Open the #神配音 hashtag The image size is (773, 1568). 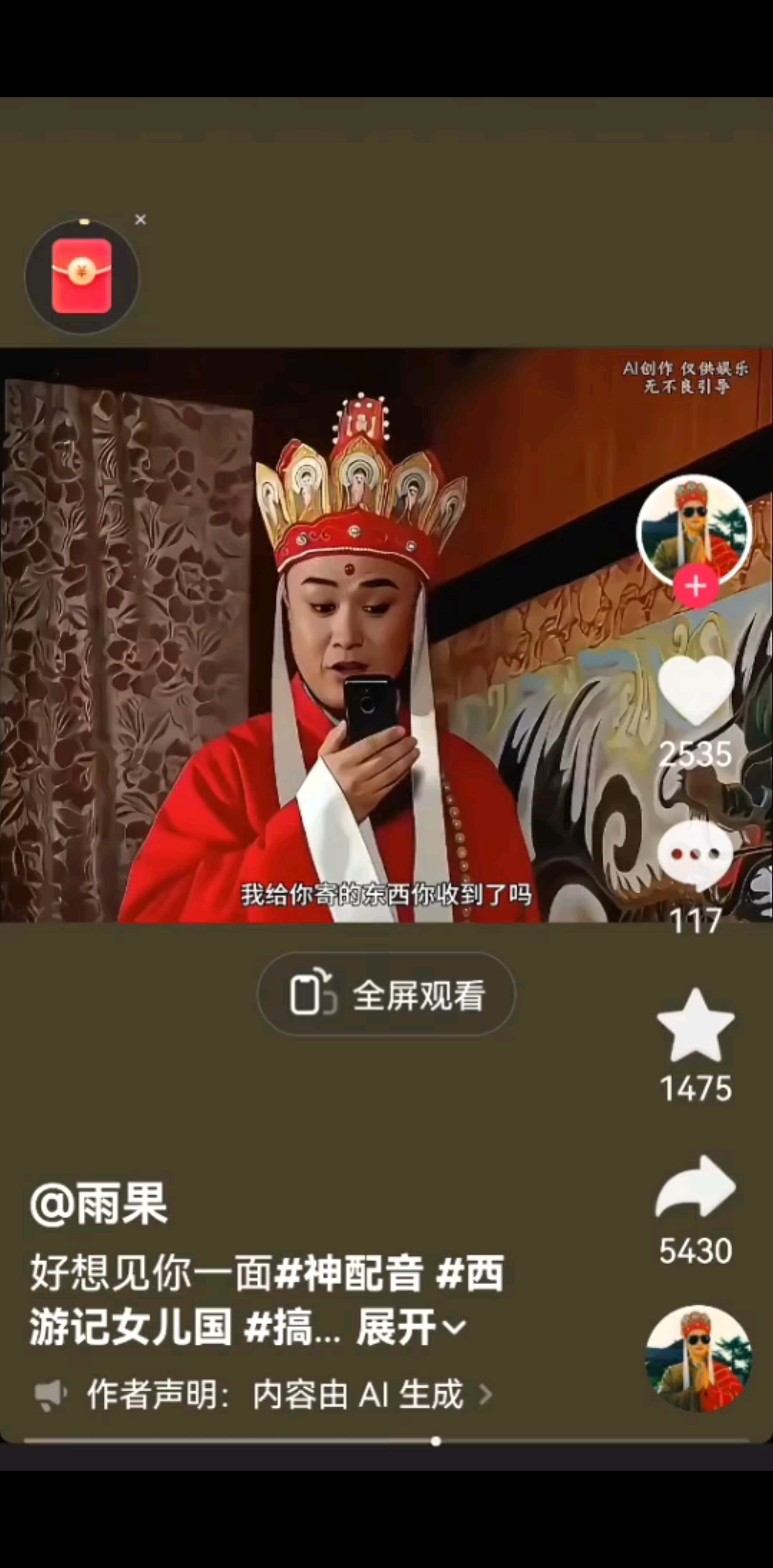[x=349, y=1273]
